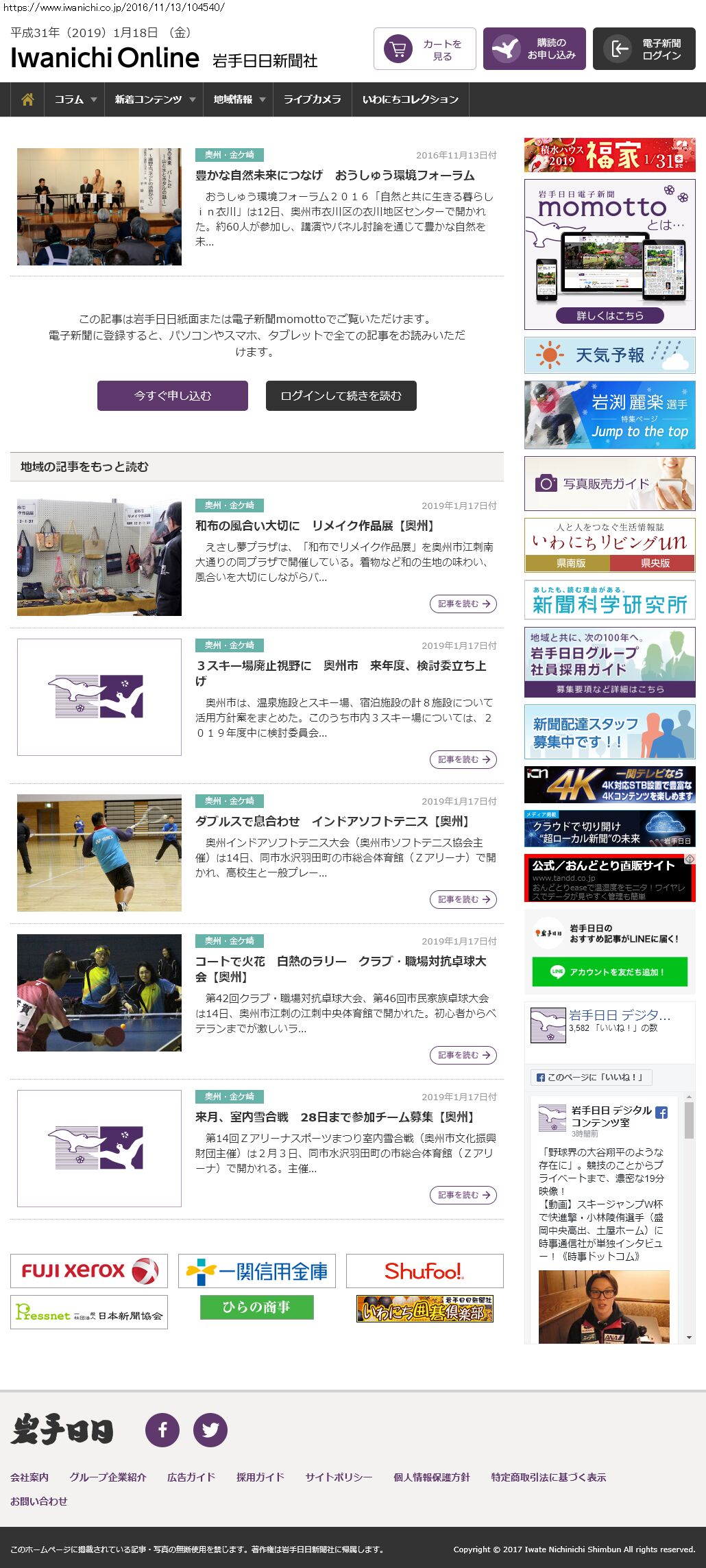Open 購読のお申し込み subscription button

point(535,49)
